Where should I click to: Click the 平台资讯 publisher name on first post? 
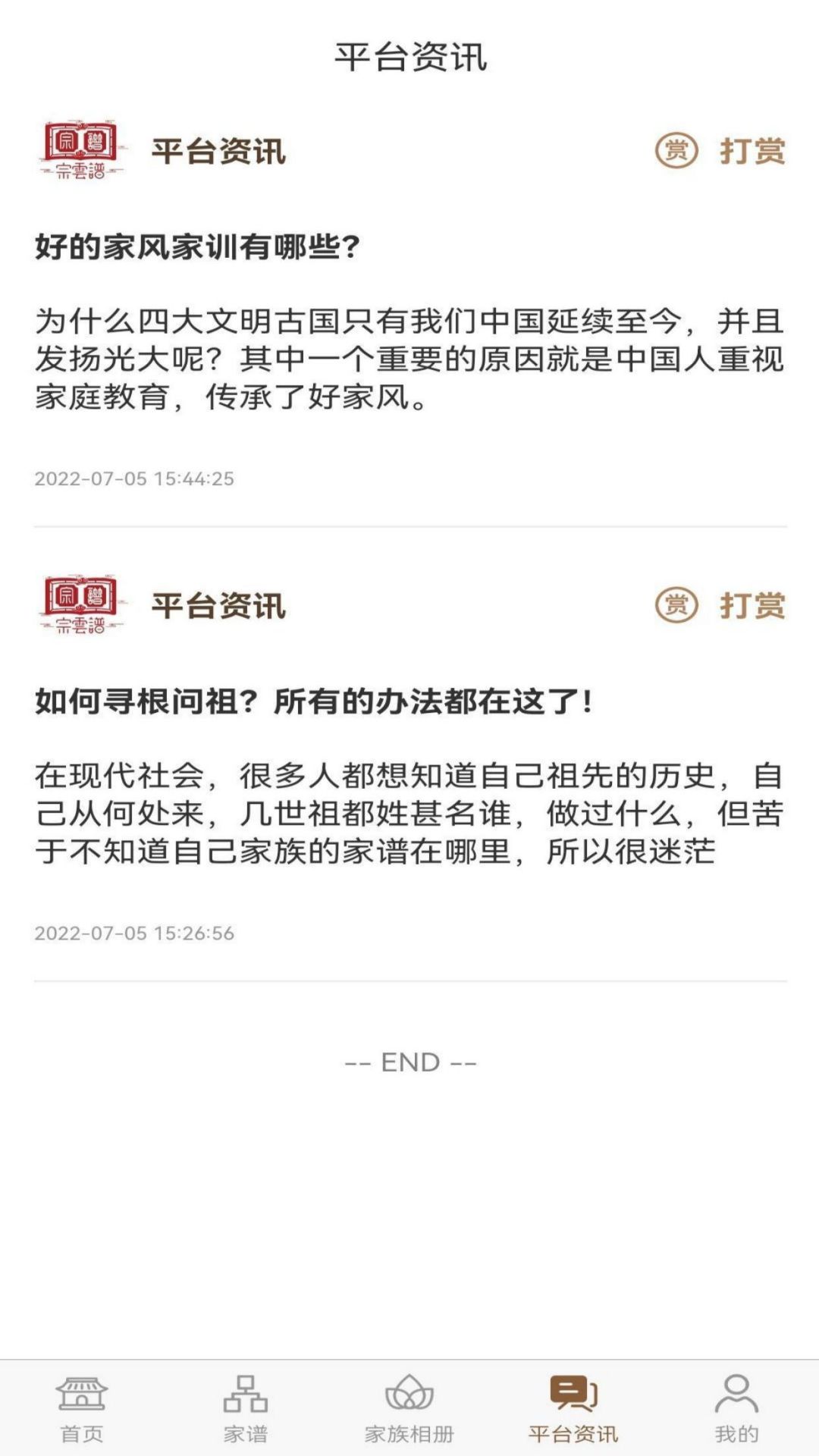pyautogui.click(x=218, y=150)
